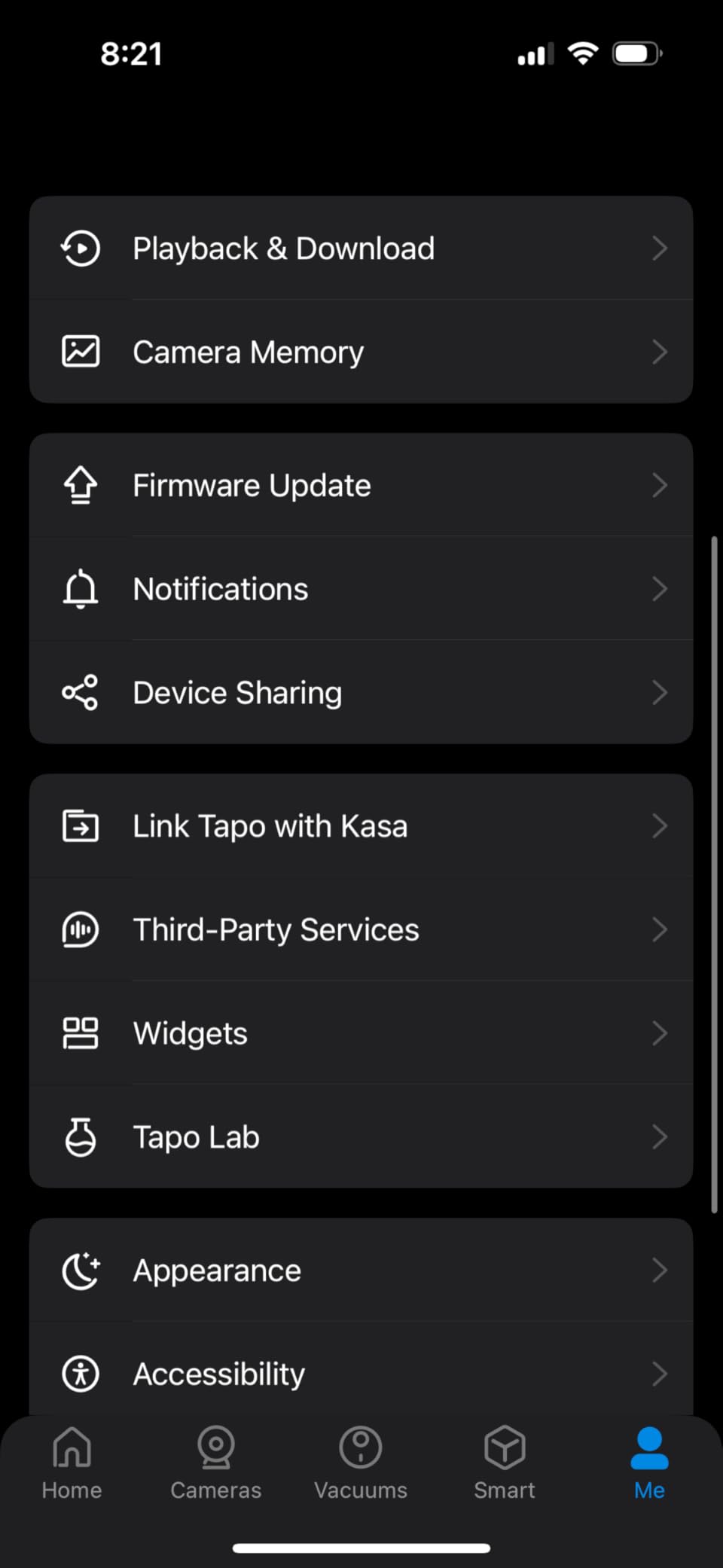Open Notifications settings
This screenshot has height=1568, width=723.
[x=360, y=589]
